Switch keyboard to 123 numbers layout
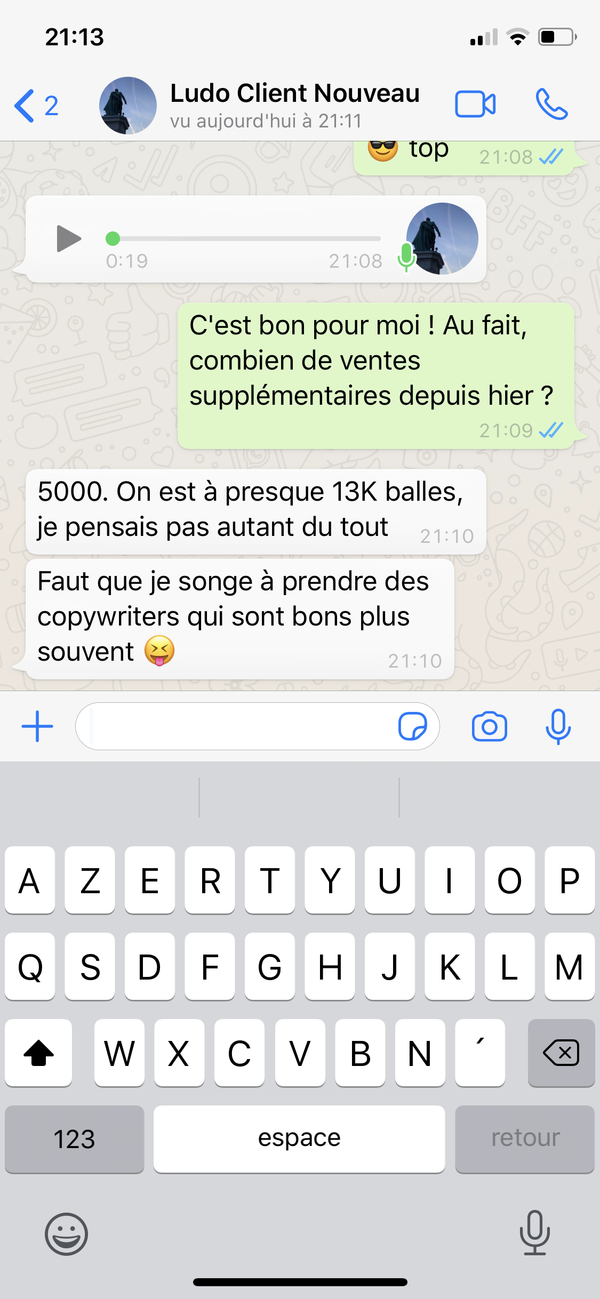 pyautogui.click(x=75, y=1138)
